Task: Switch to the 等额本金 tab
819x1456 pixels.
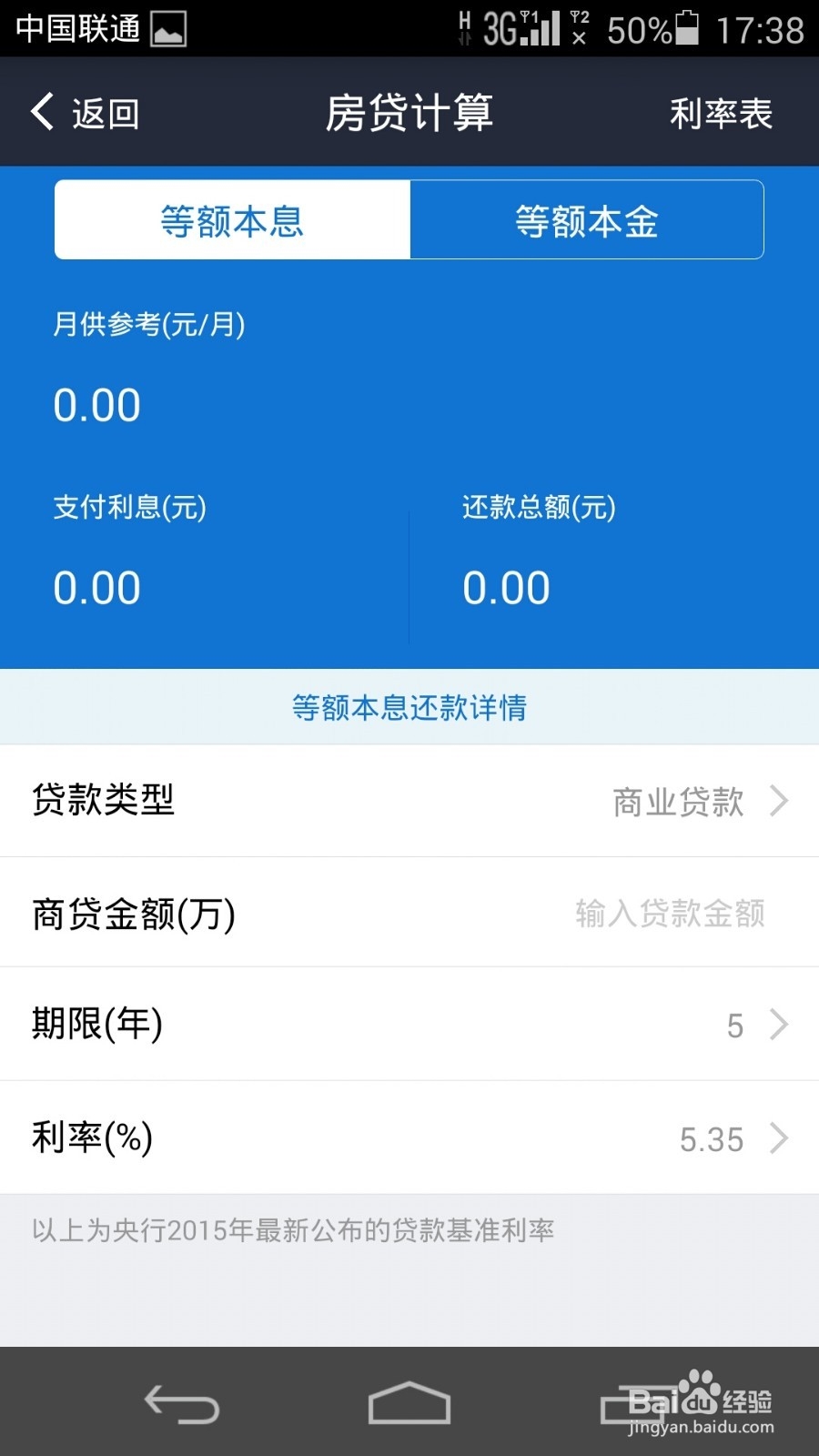Action: 586,220
